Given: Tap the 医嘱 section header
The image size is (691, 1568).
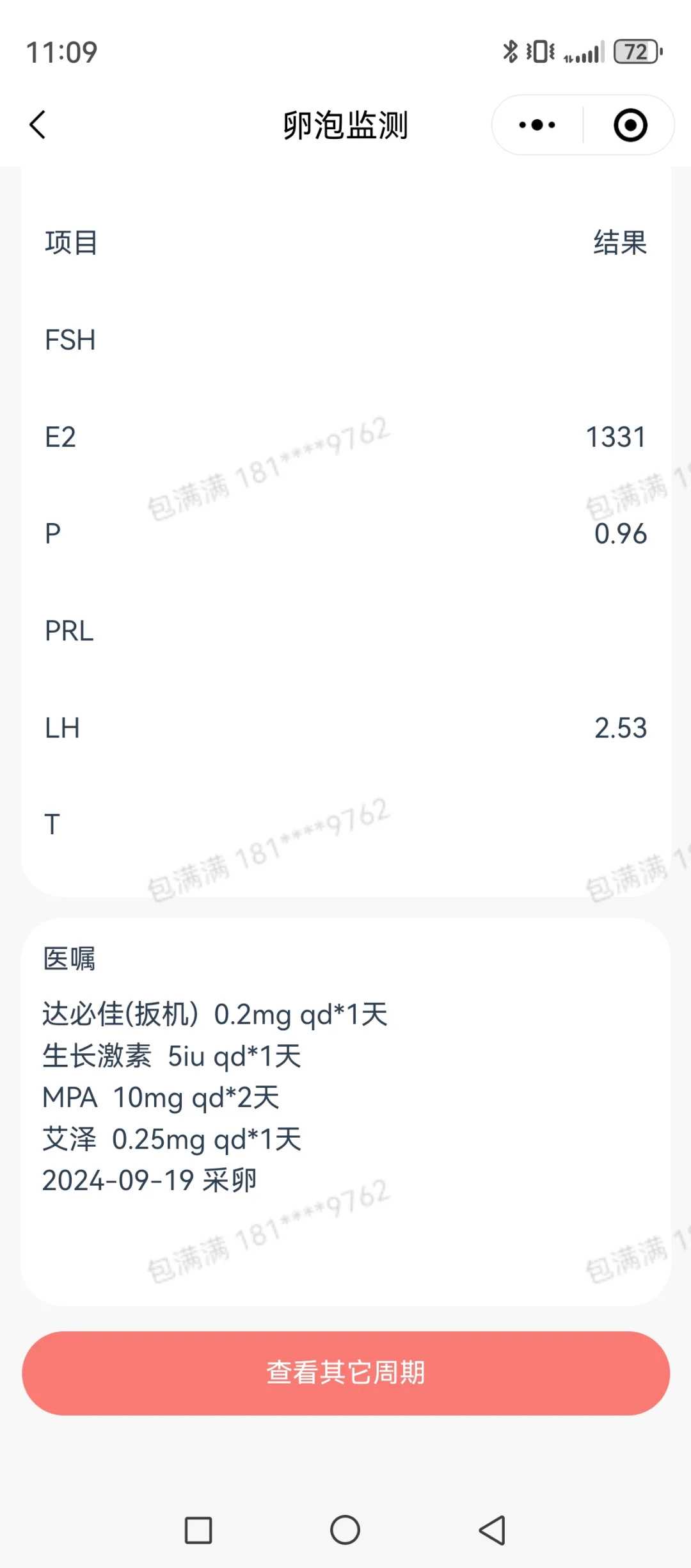Looking at the screenshot, I should [68, 959].
